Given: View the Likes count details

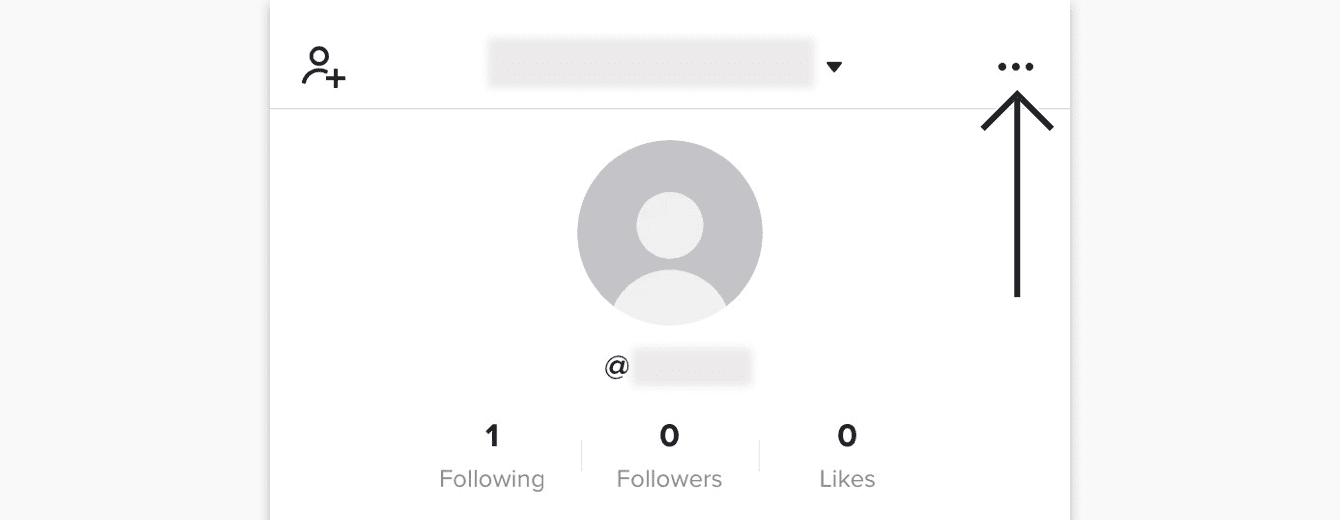Looking at the screenshot, I should pos(847,456).
